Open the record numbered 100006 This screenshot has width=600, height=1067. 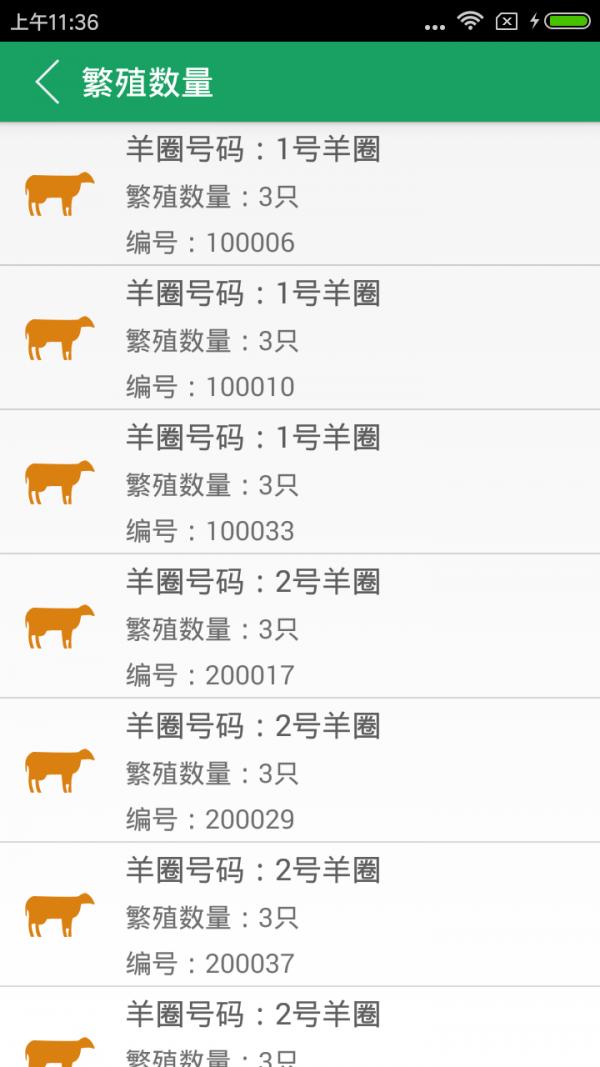coord(300,195)
